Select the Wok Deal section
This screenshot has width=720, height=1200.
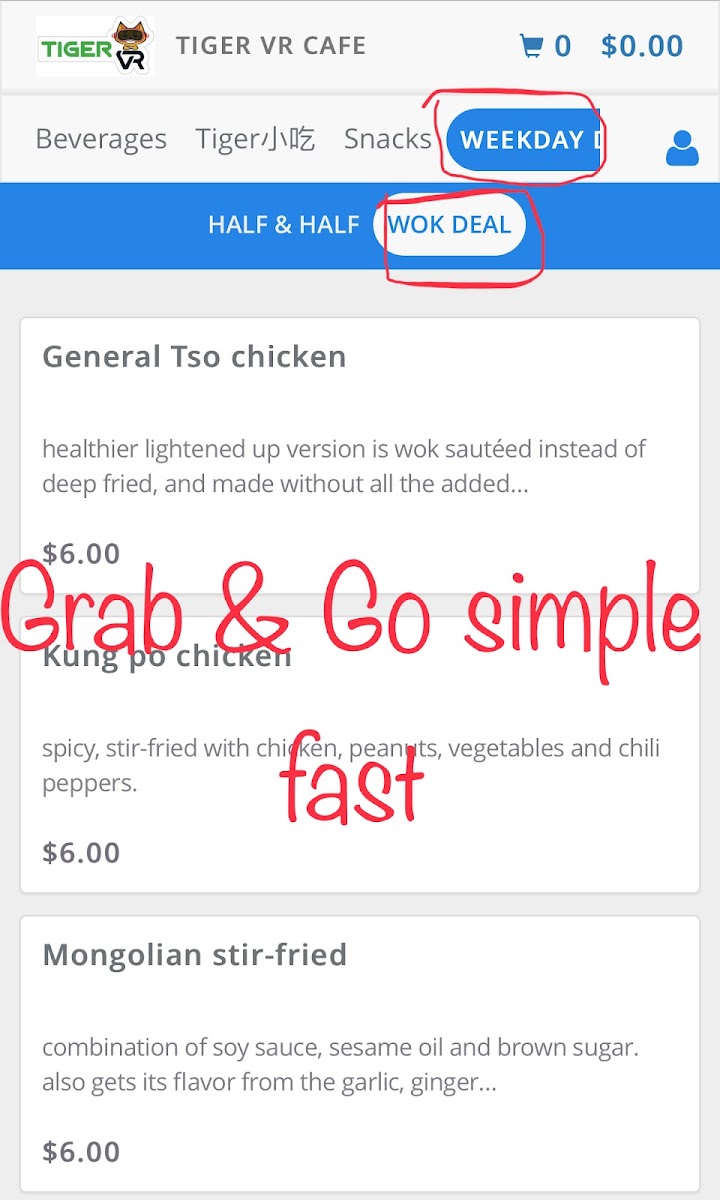pyautogui.click(x=449, y=225)
